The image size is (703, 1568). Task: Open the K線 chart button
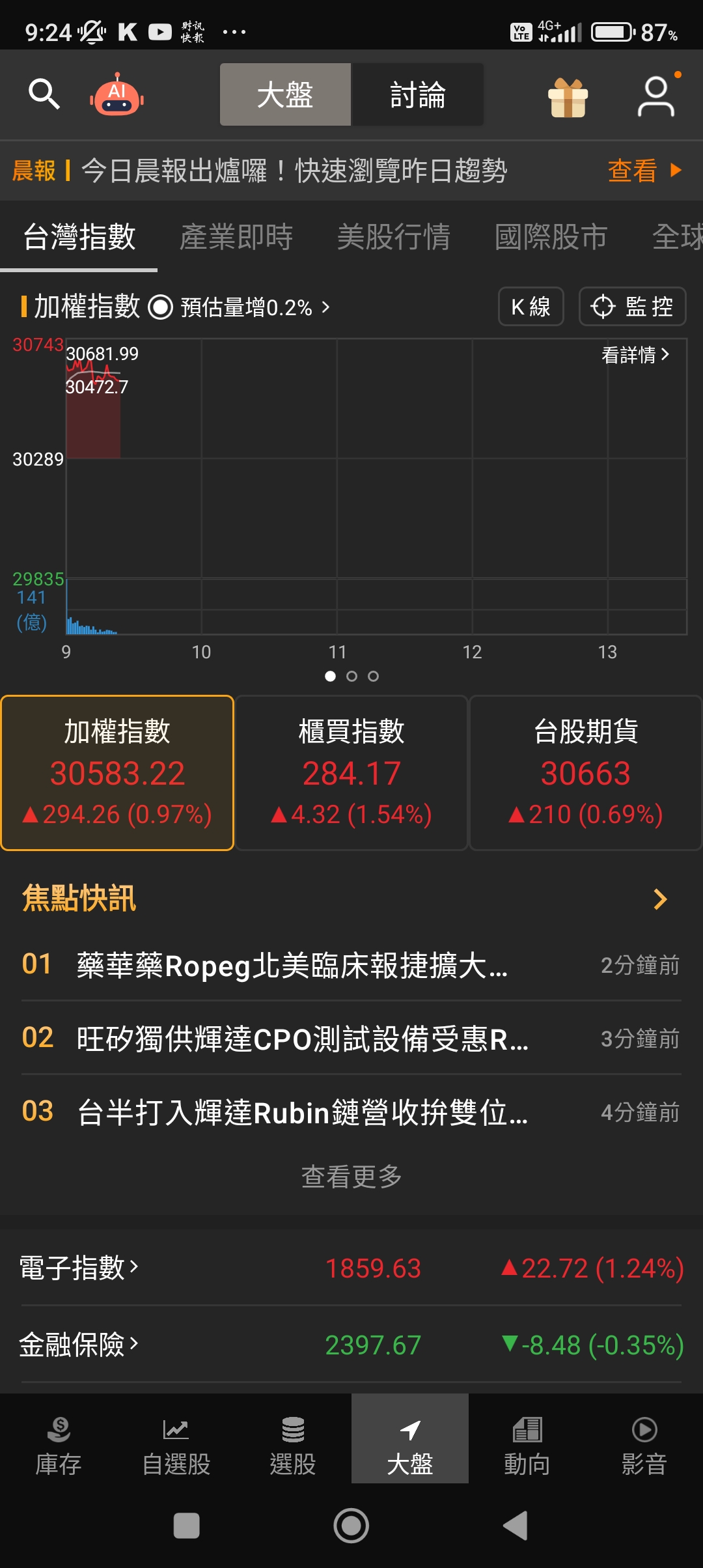coord(531,306)
